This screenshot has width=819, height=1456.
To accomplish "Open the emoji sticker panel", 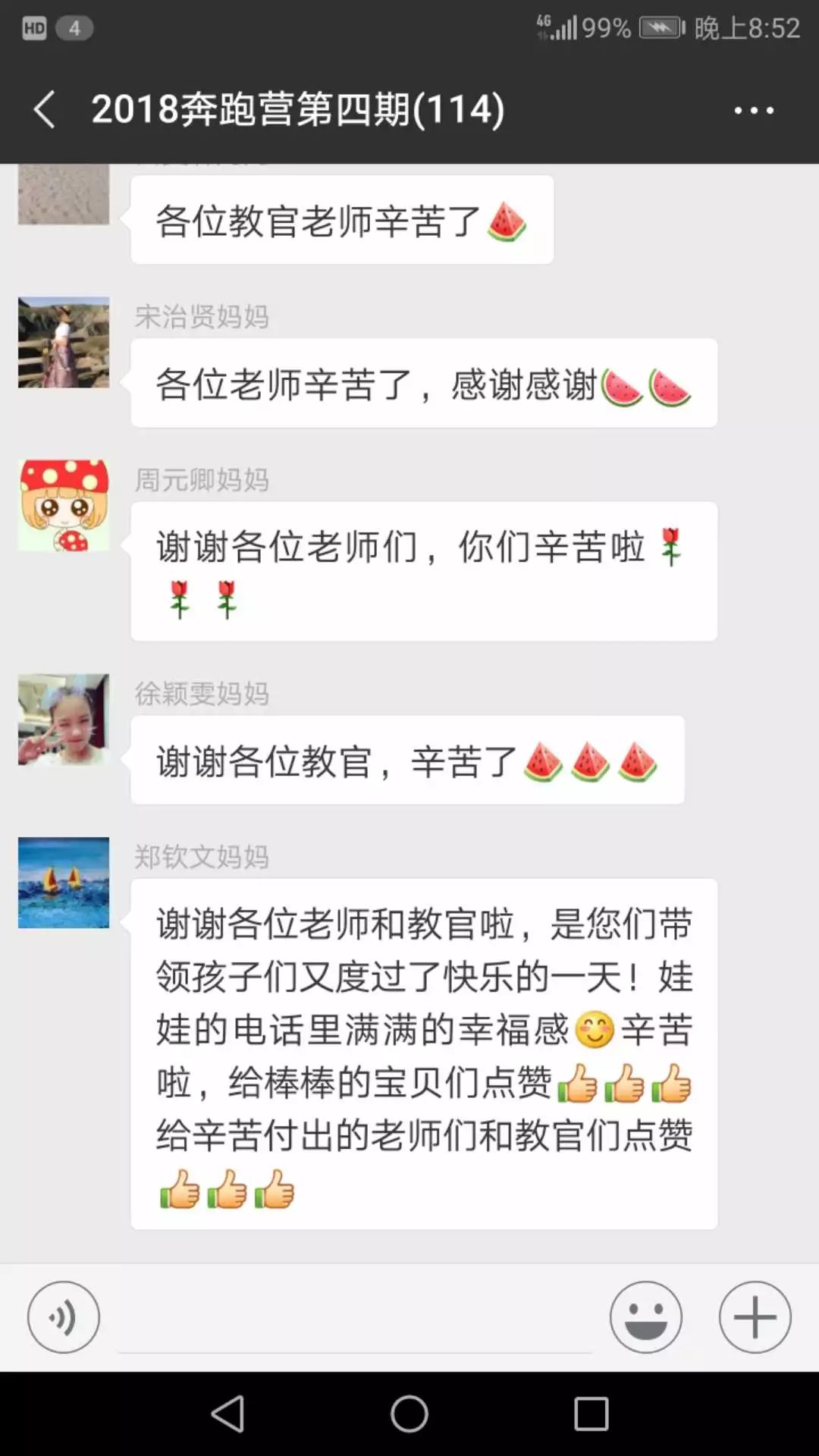I will coord(646,1317).
